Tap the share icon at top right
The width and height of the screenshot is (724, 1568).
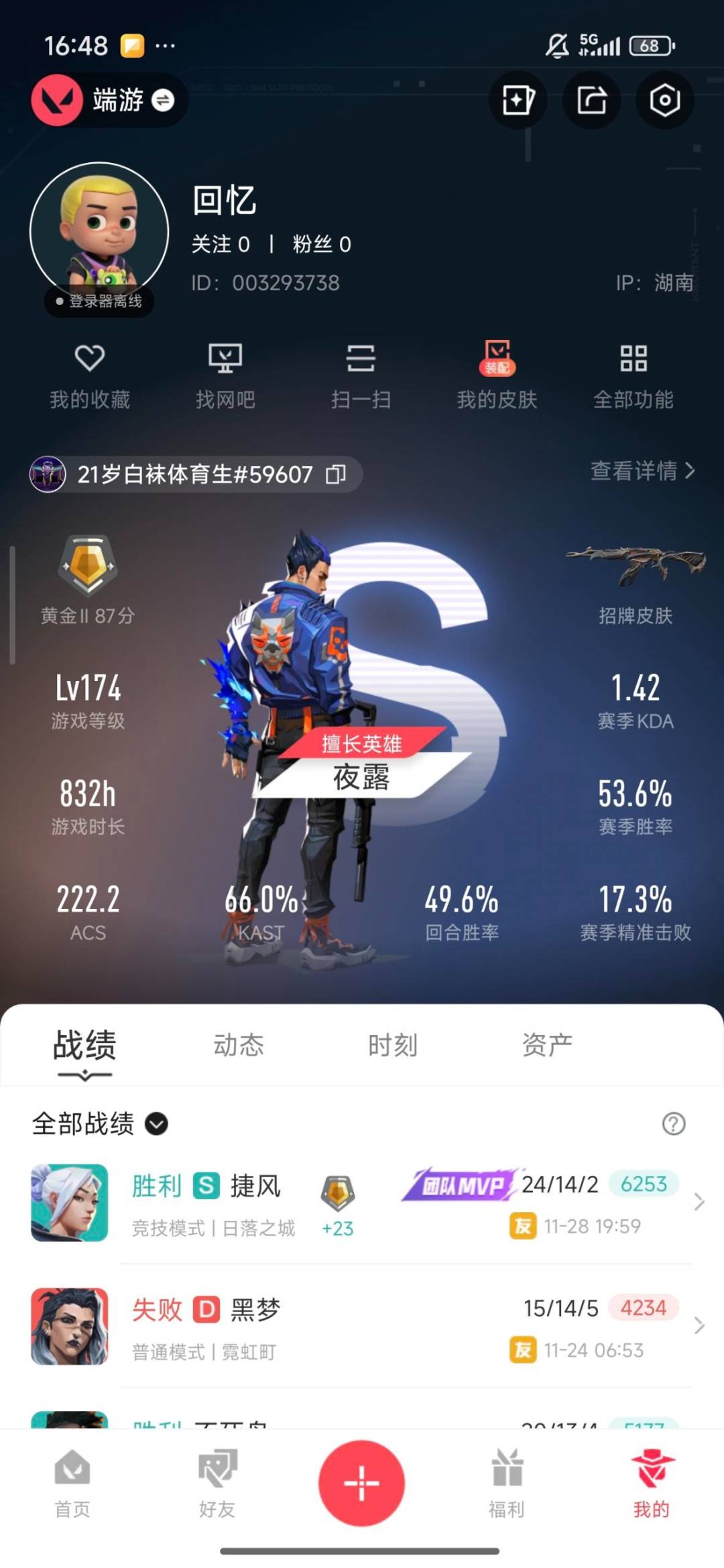(x=591, y=101)
